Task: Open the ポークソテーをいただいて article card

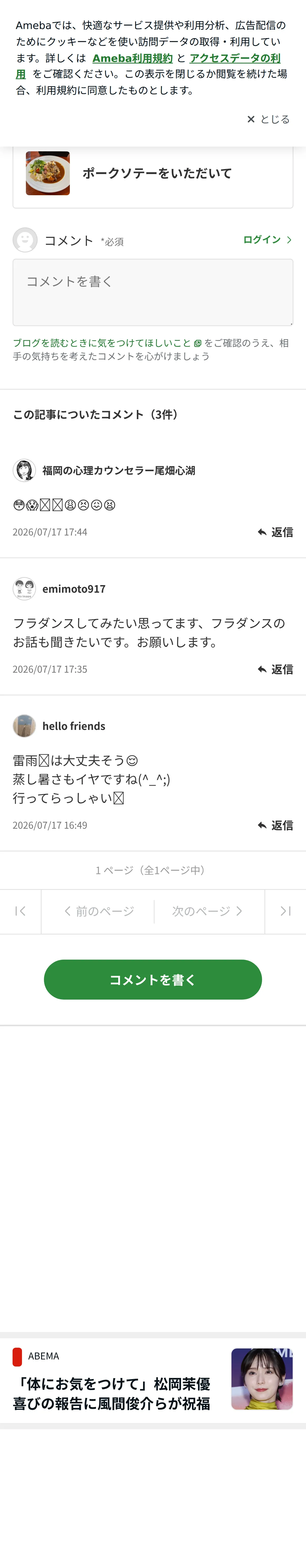Action: coord(153,174)
